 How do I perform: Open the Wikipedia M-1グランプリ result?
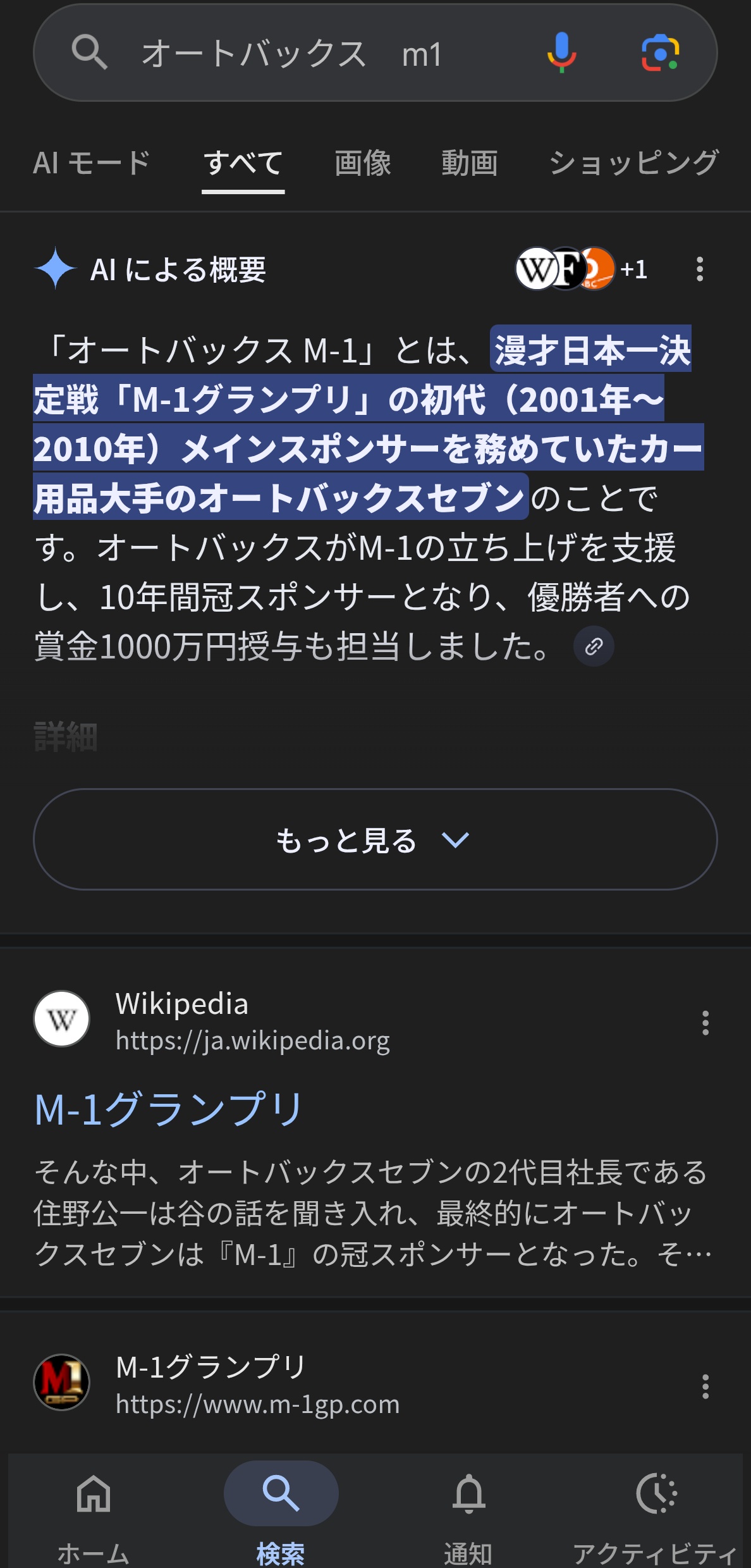point(169,1109)
